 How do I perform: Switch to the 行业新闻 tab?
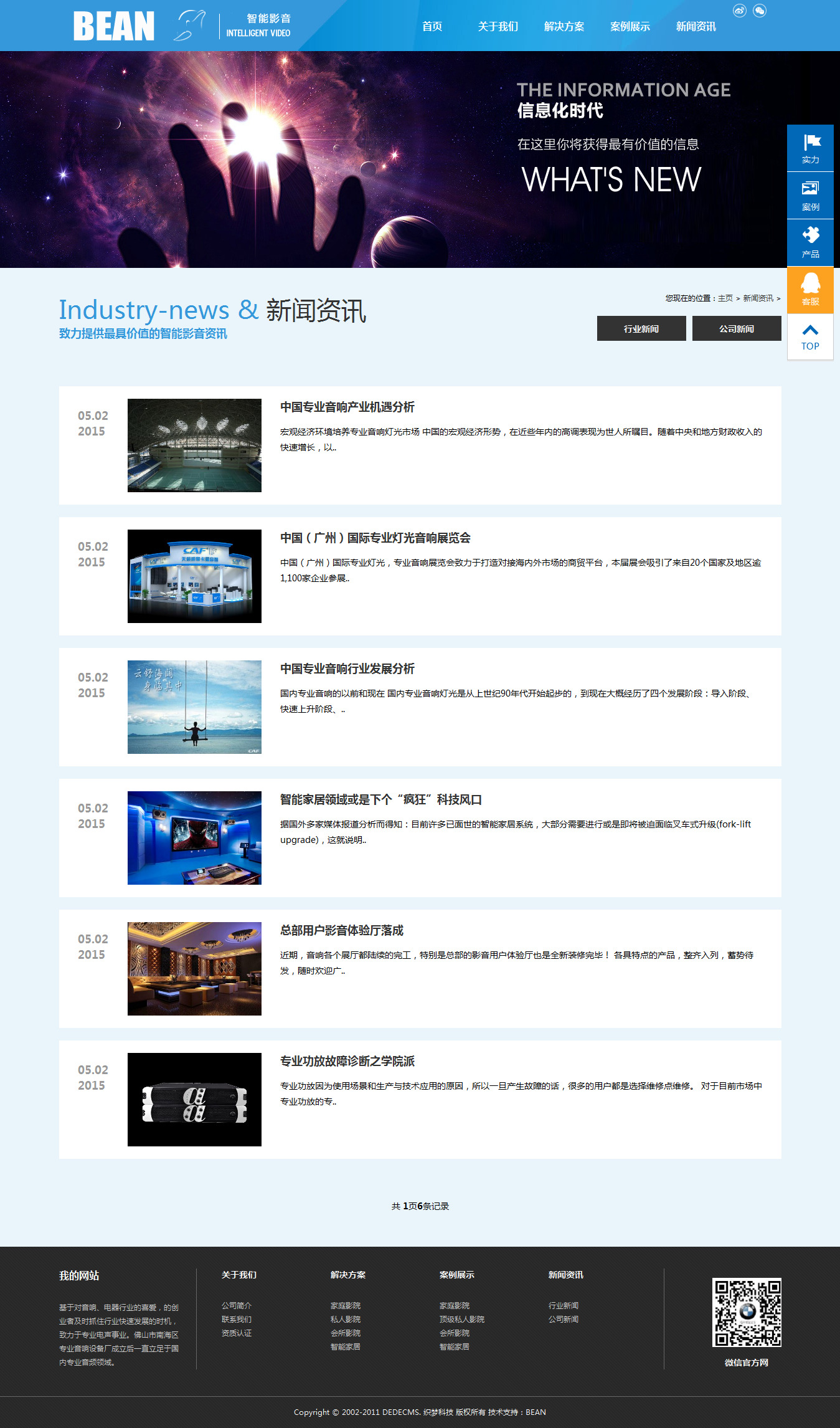pyautogui.click(x=641, y=328)
